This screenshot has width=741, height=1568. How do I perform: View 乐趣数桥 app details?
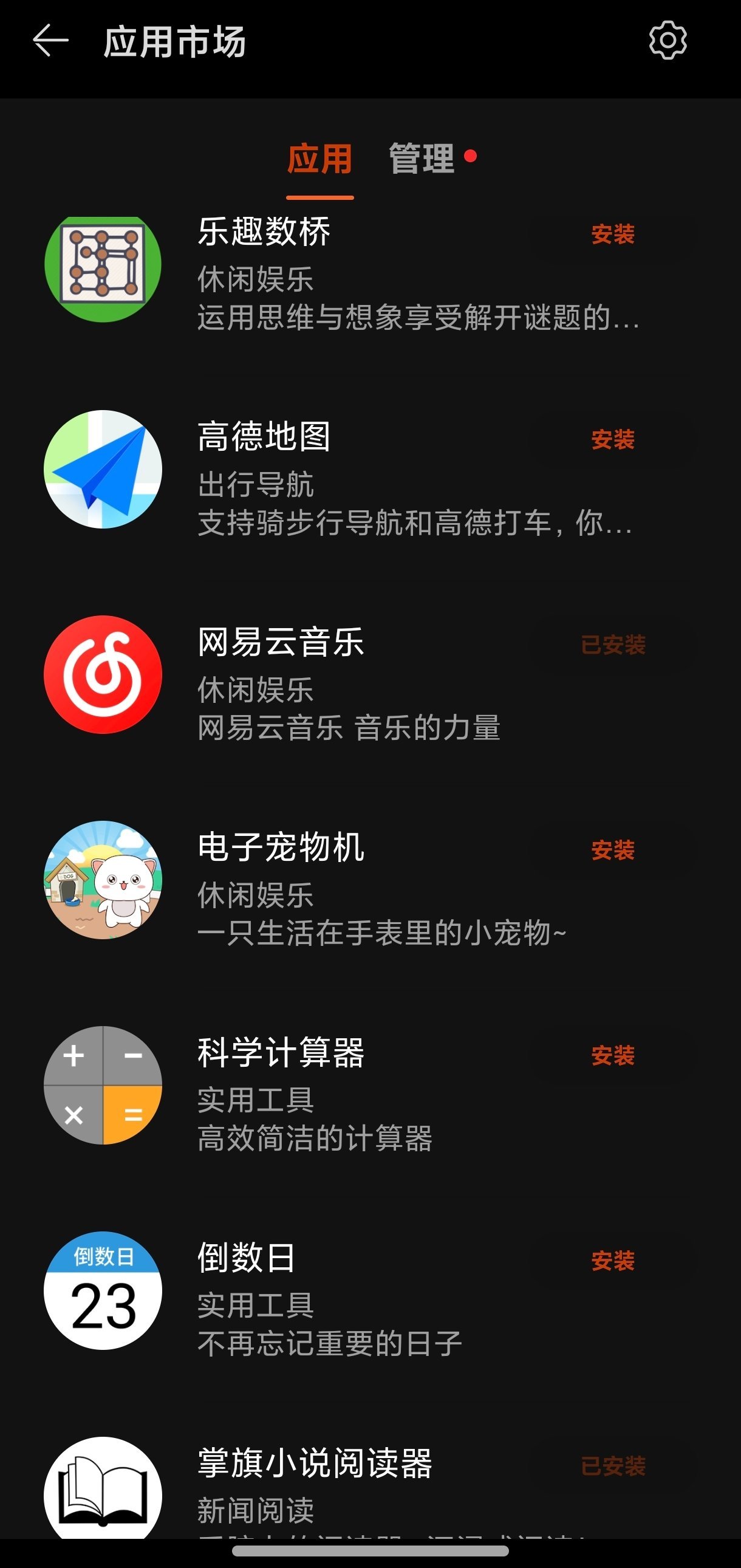click(x=264, y=233)
